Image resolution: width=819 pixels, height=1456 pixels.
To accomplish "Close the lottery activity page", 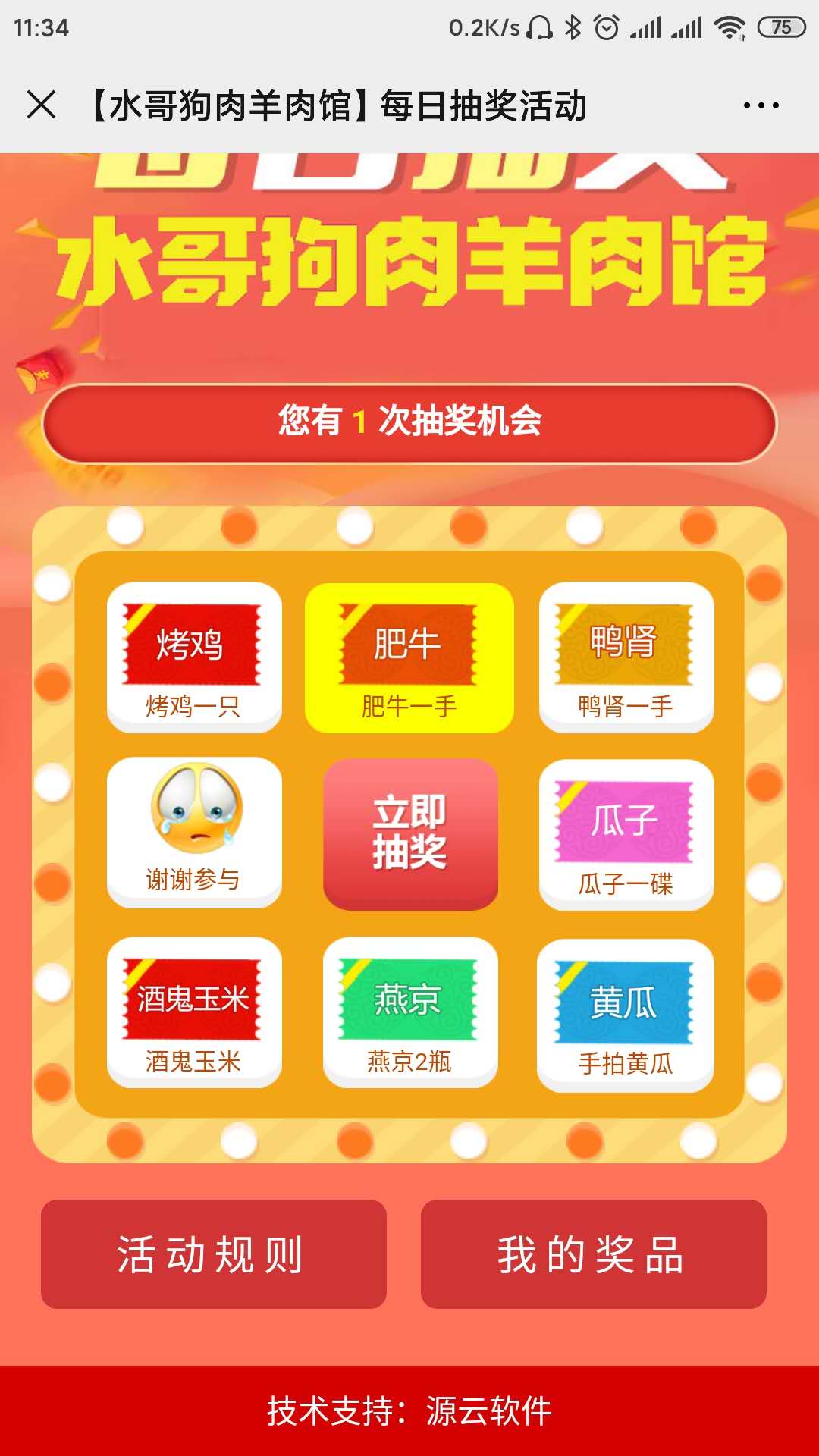I will (42, 106).
